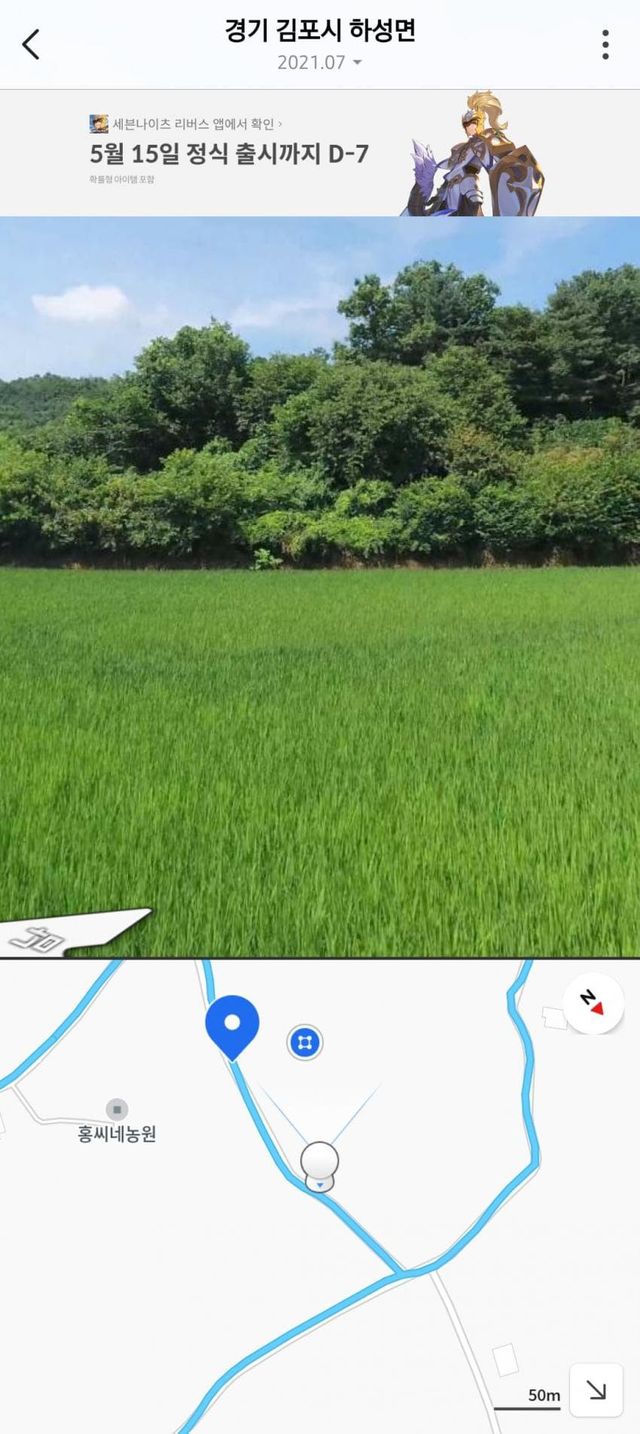The width and height of the screenshot is (640, 1434).
Task: Open the three-dot overflow menu
Action: [x=605, y=44]
